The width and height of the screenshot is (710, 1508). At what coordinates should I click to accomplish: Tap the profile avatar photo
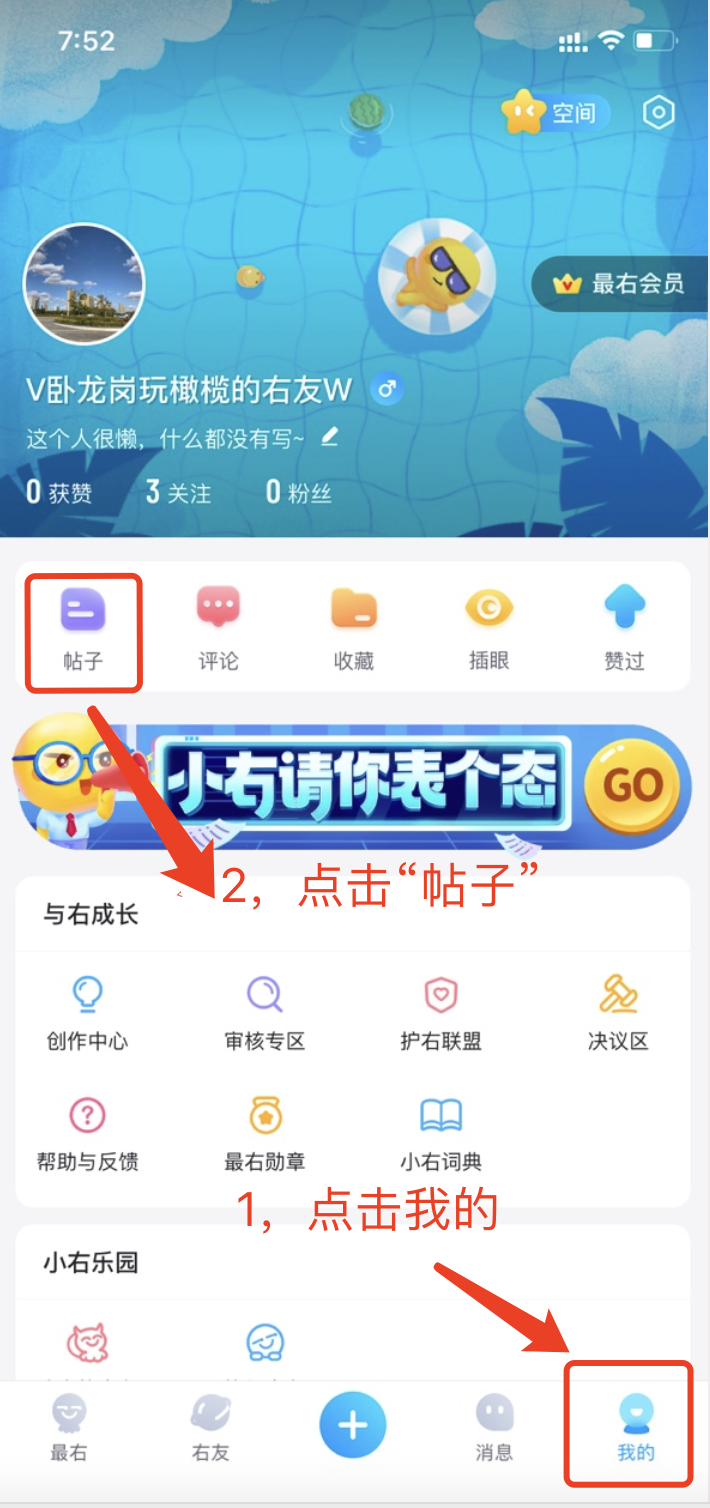(84, 284)
